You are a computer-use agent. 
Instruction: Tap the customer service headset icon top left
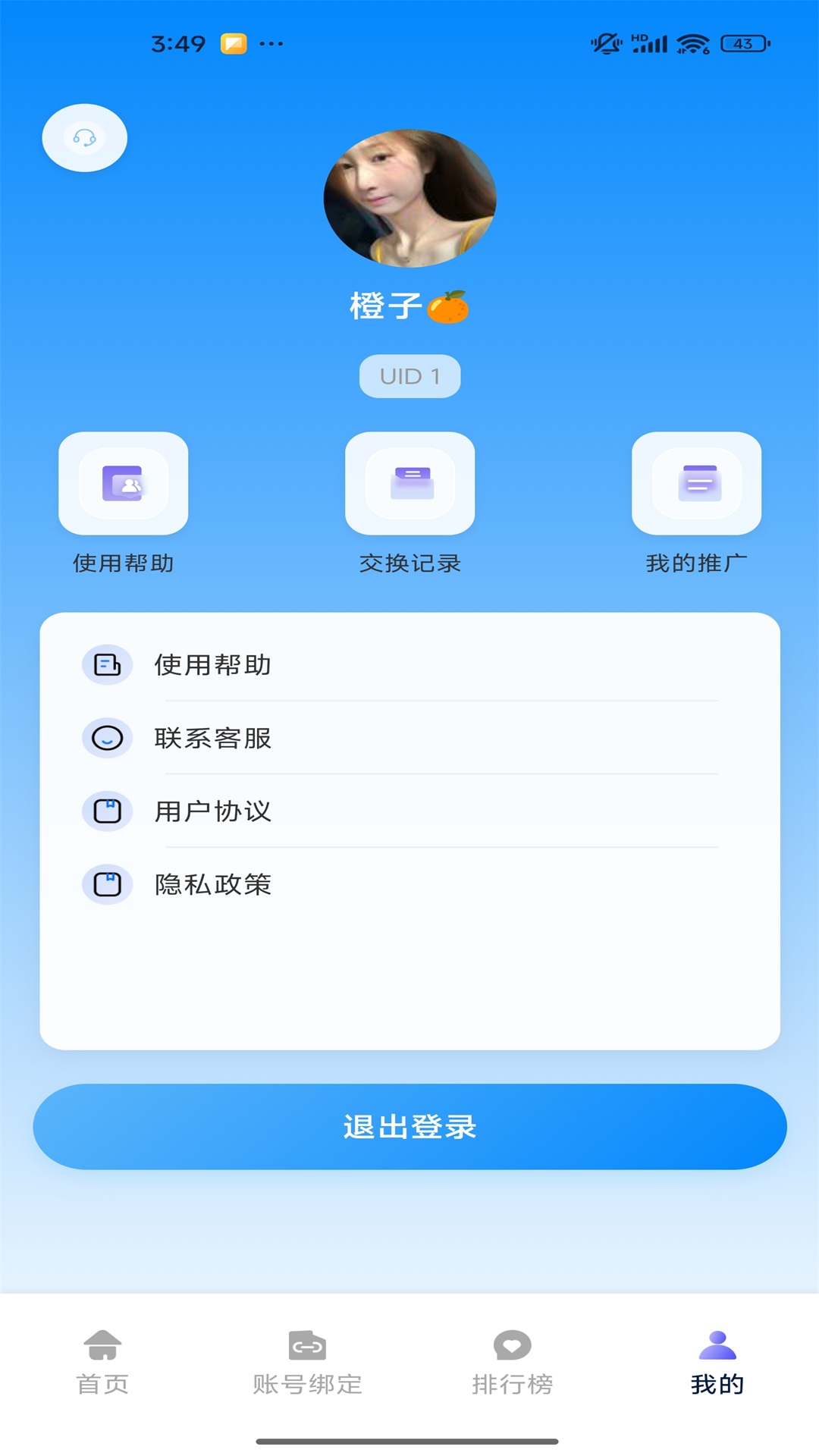coord(84,138)
